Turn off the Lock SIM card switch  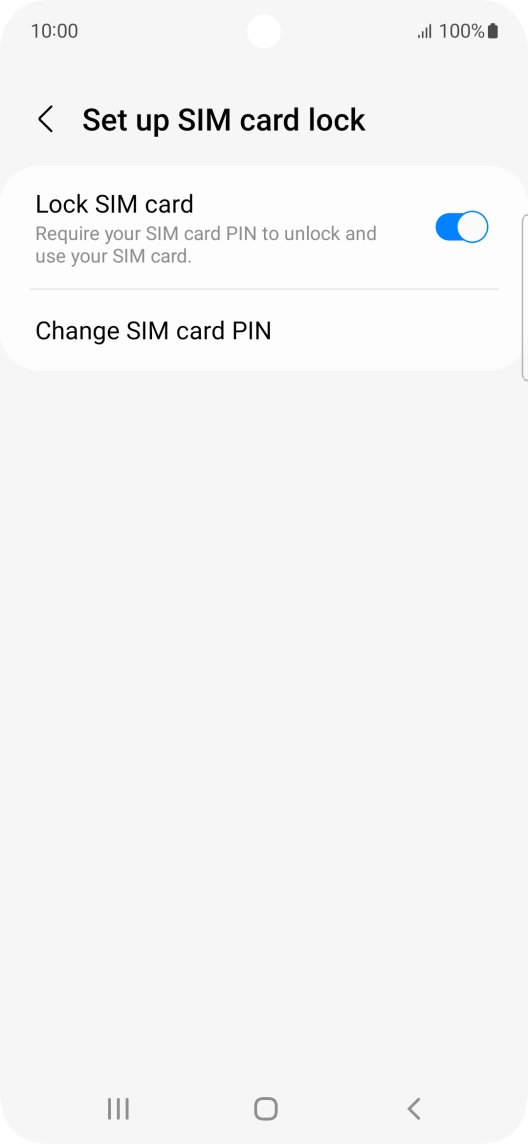461,227
